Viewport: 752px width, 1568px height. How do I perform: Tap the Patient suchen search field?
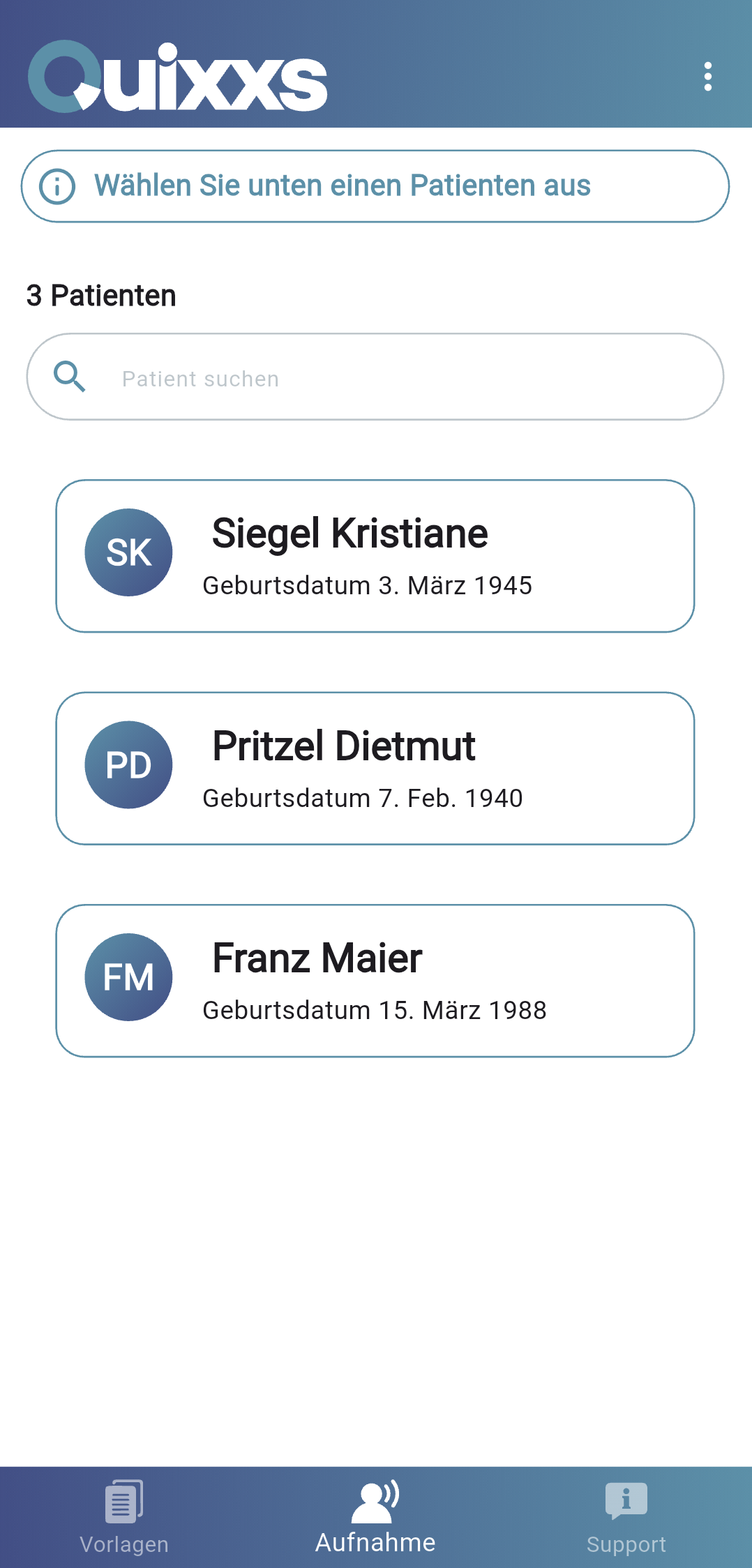375,377
